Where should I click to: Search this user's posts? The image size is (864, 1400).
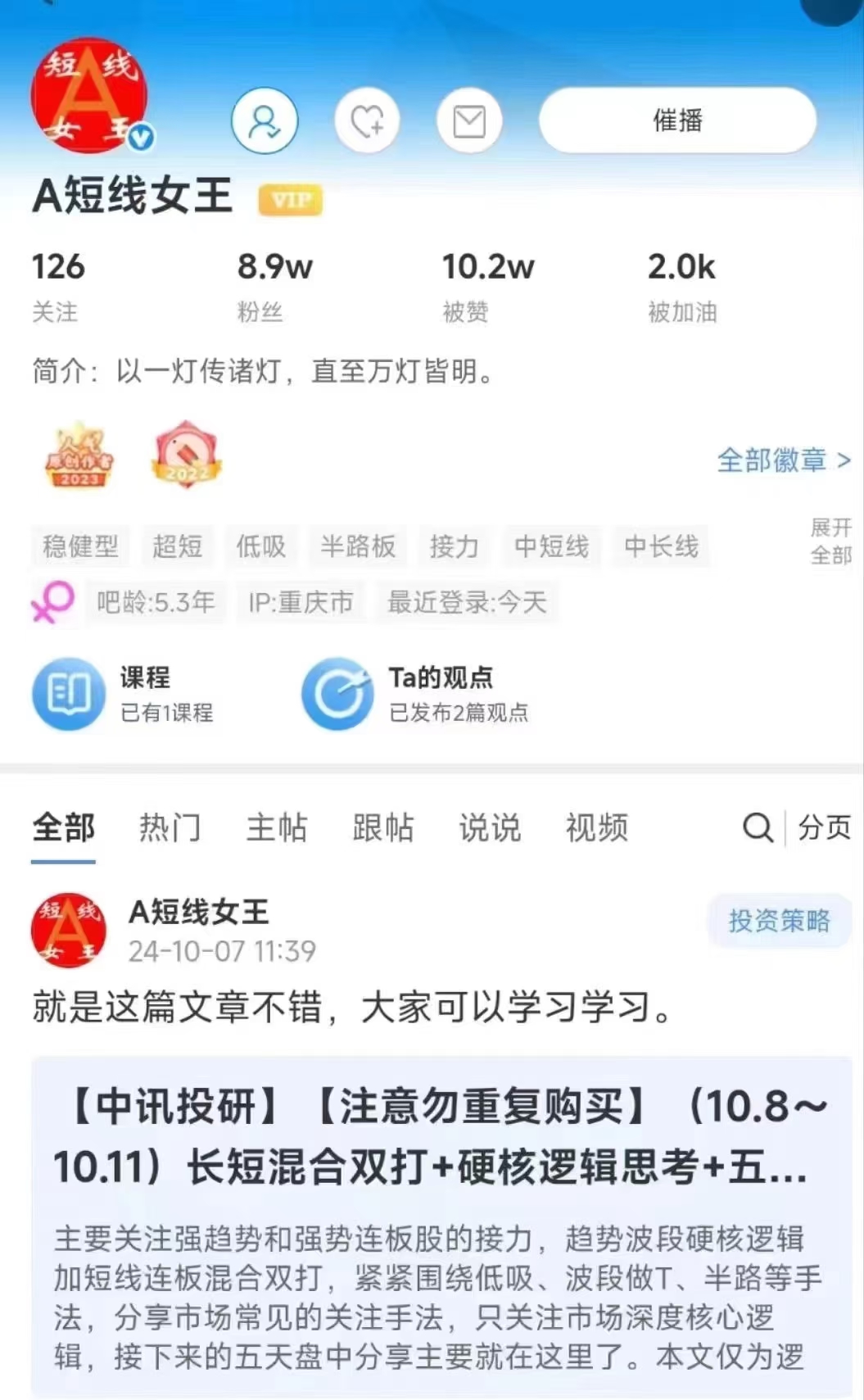(x=758, y=827)
